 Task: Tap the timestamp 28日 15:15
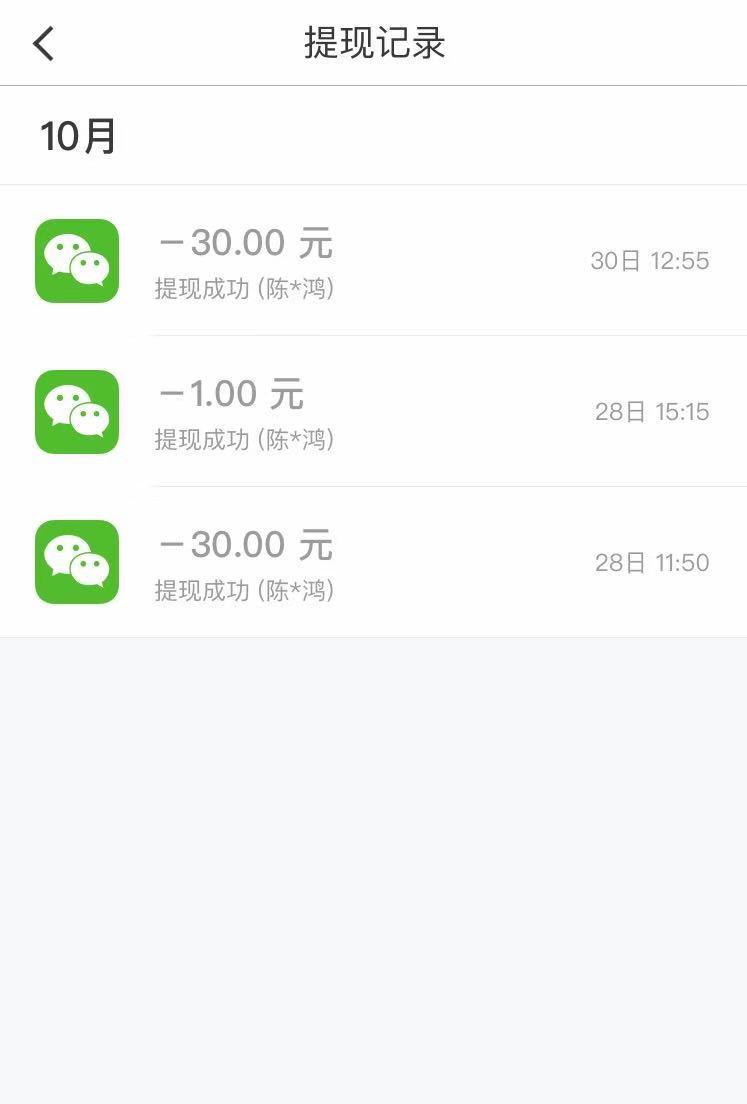pyautogui.click(x=650, y=412)
